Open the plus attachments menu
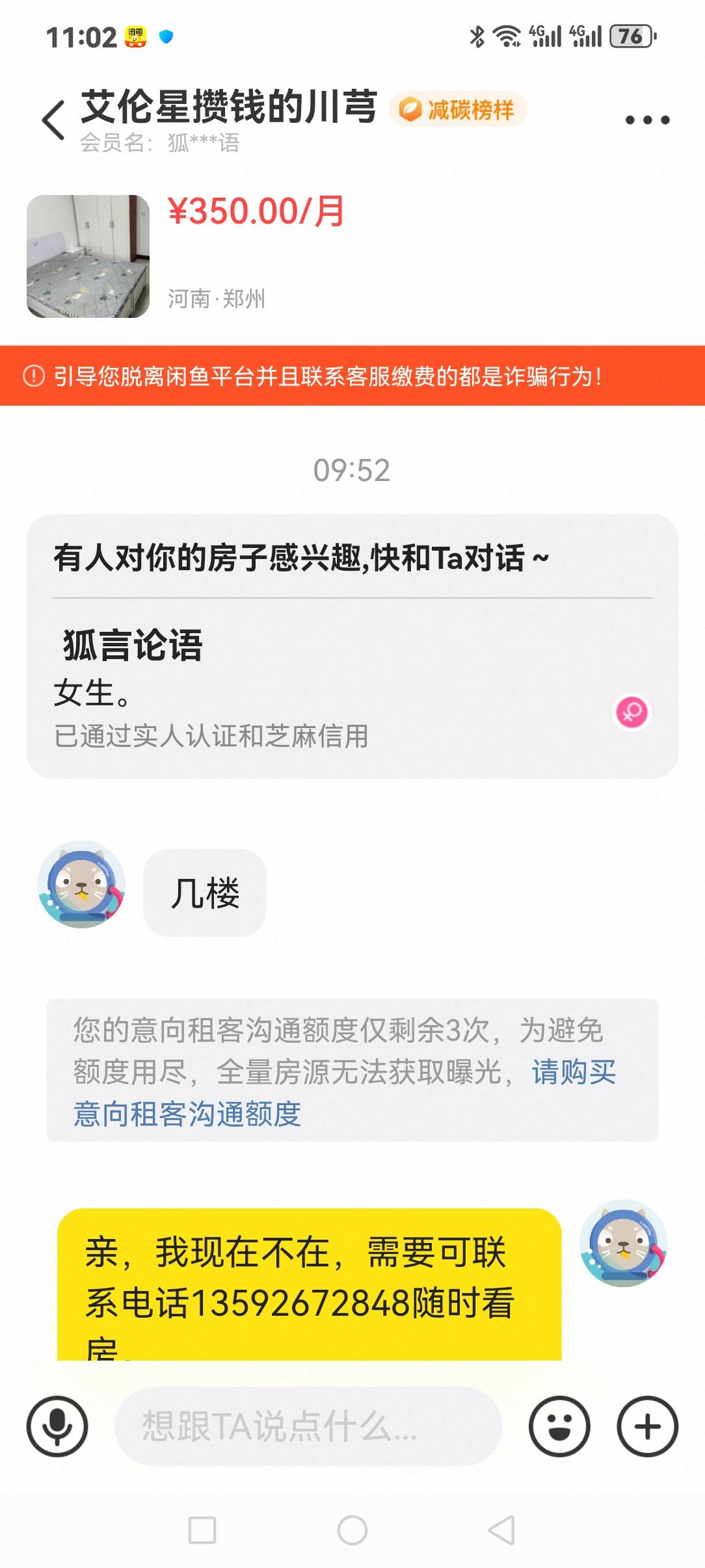705x1568 pixels. [647, 1426]
